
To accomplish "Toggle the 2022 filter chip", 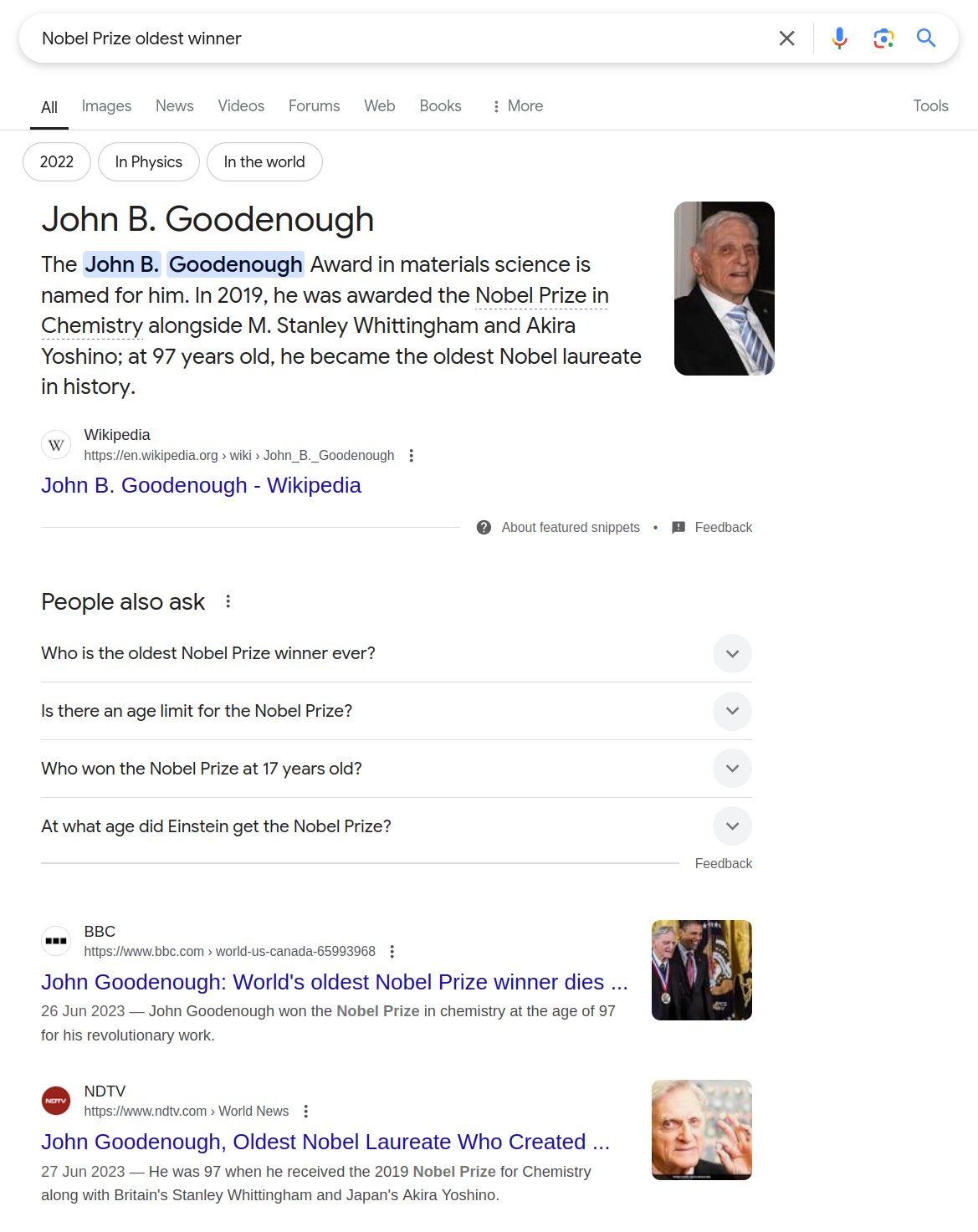I will (x=56, y=161).
